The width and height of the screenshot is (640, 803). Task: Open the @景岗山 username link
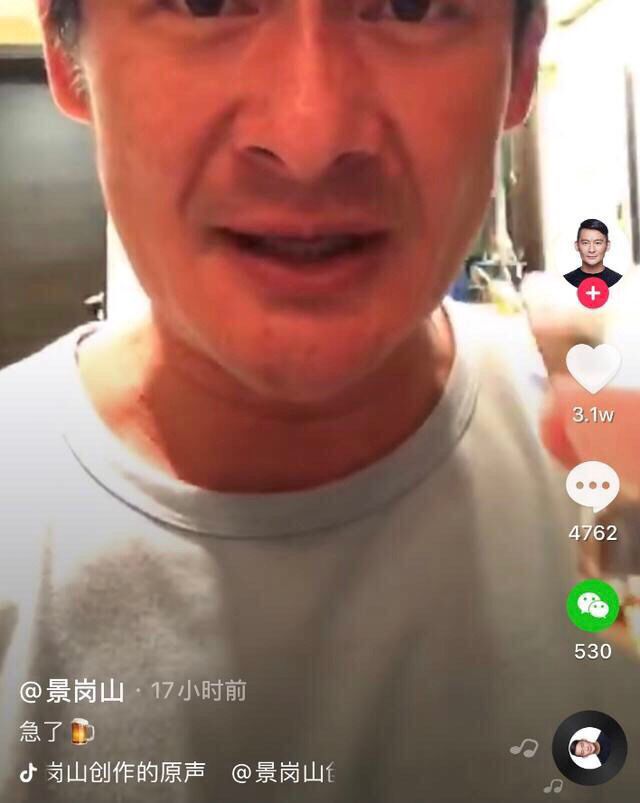(x=72, y=690)
